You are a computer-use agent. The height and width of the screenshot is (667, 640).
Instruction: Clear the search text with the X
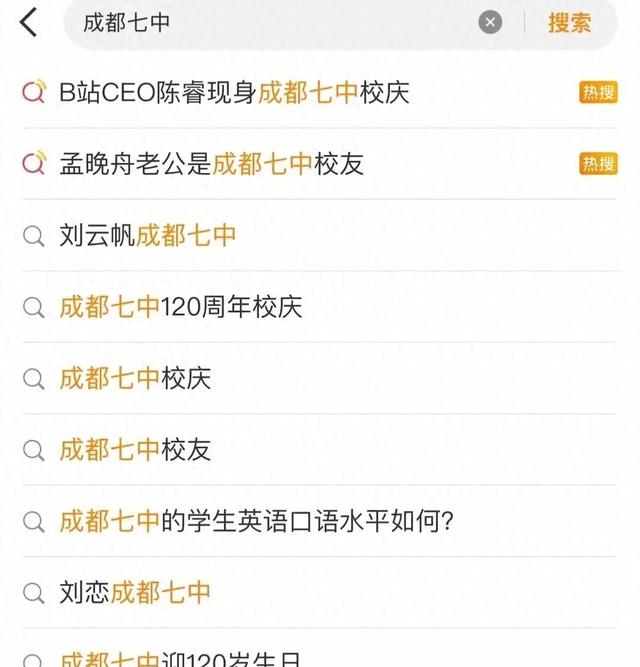[490, 22]
